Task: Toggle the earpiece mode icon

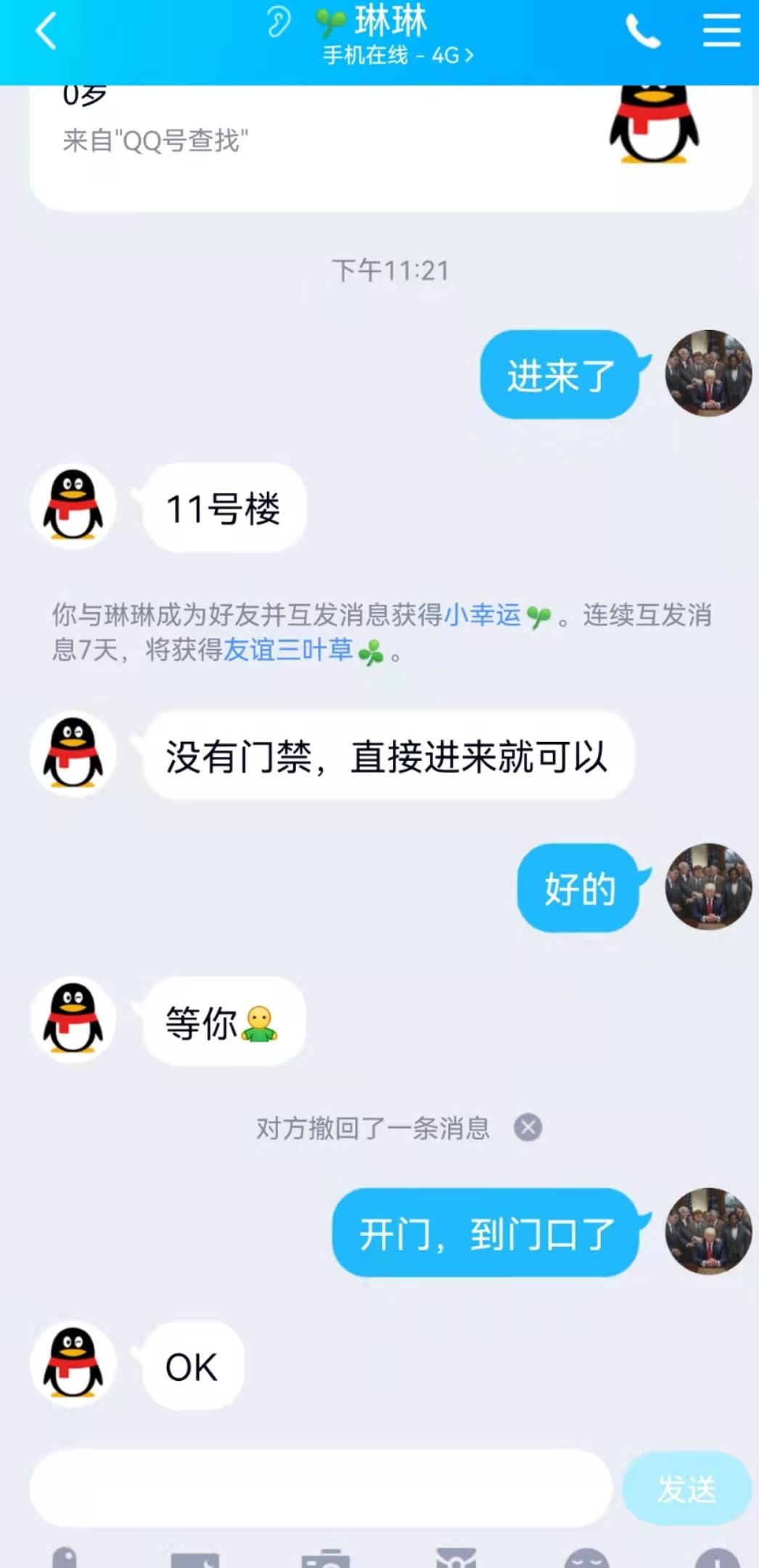Action: point(278,22)
